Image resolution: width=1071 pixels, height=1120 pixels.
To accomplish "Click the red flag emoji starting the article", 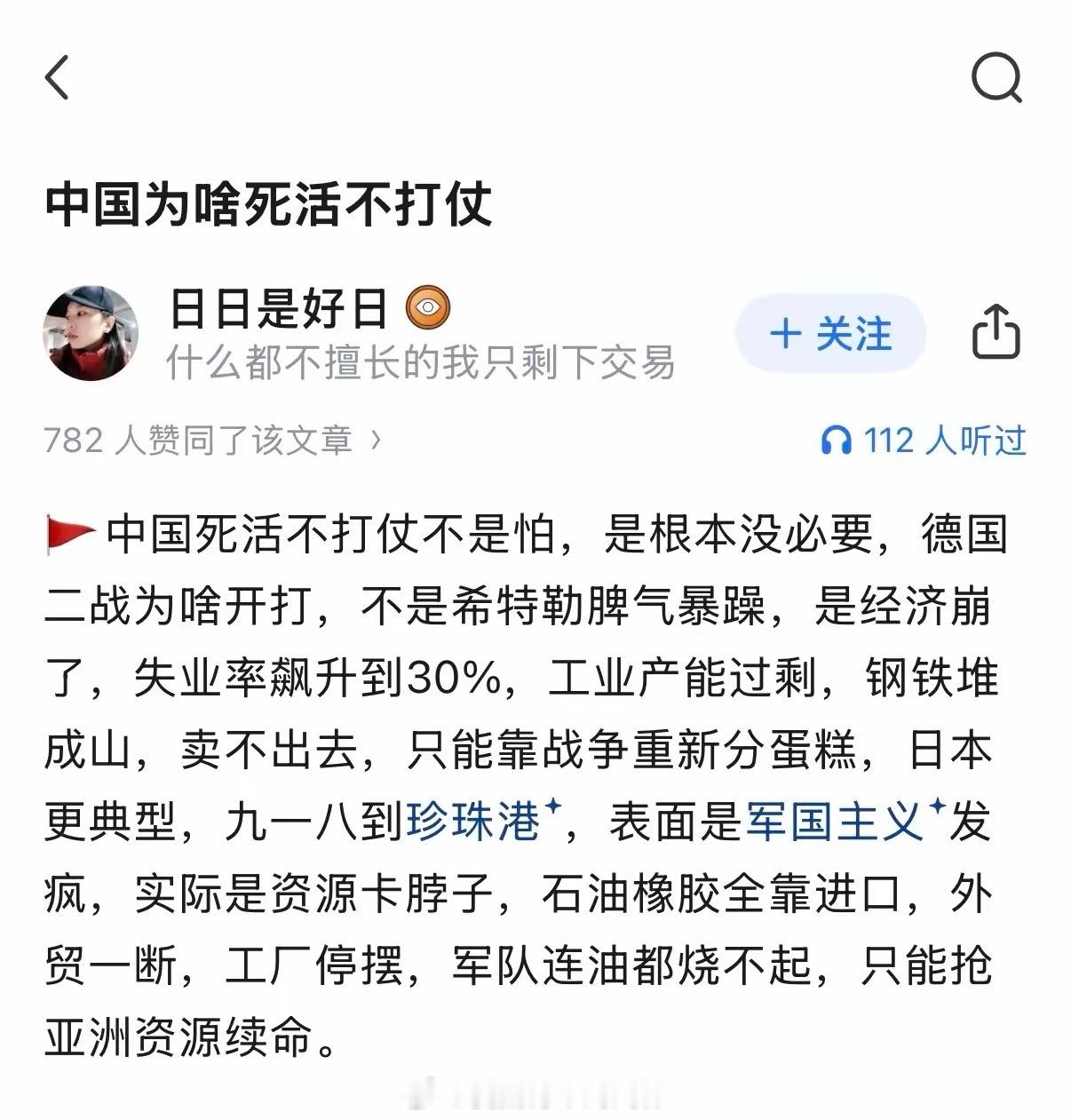I will (x=71, y=532).
